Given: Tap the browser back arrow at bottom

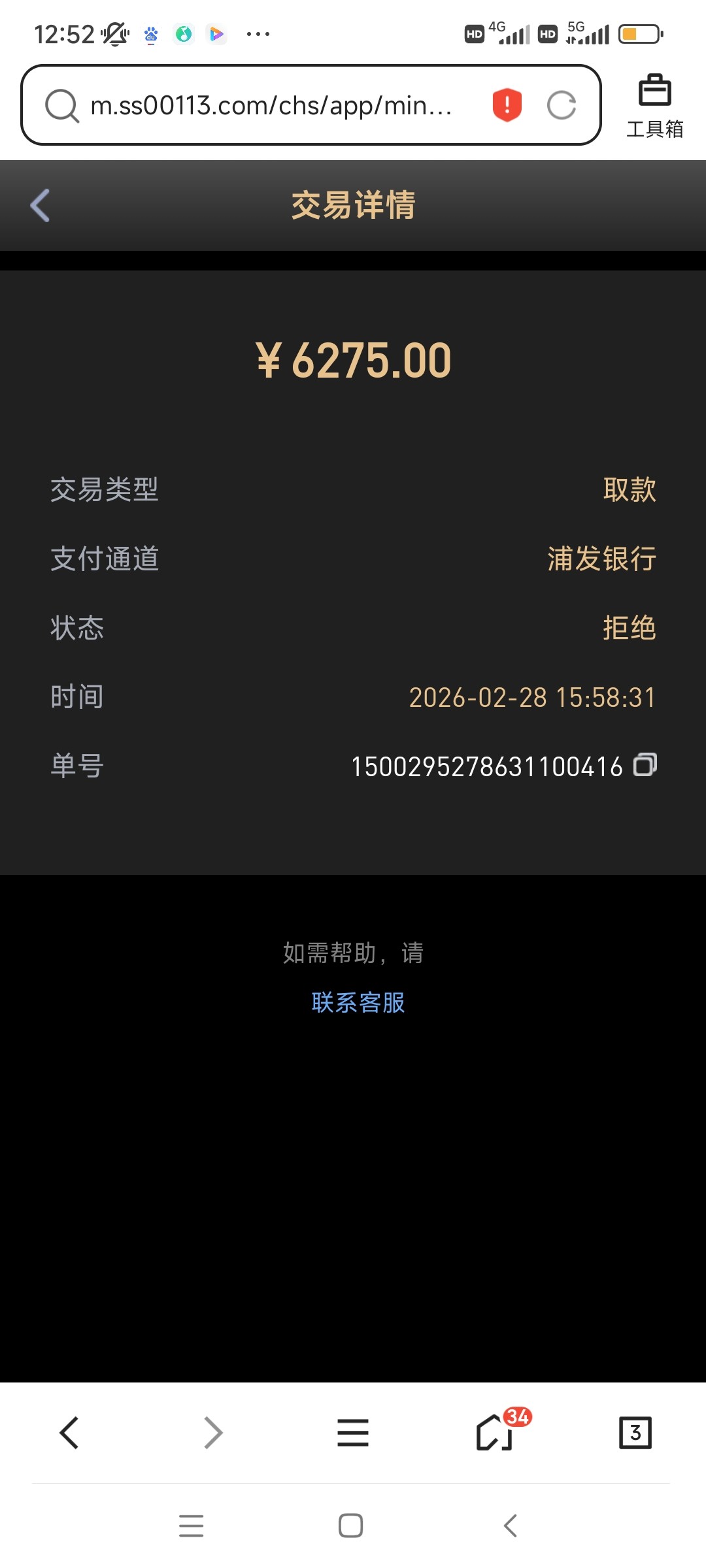Looking at the screenshot, I should [70, 1433].
